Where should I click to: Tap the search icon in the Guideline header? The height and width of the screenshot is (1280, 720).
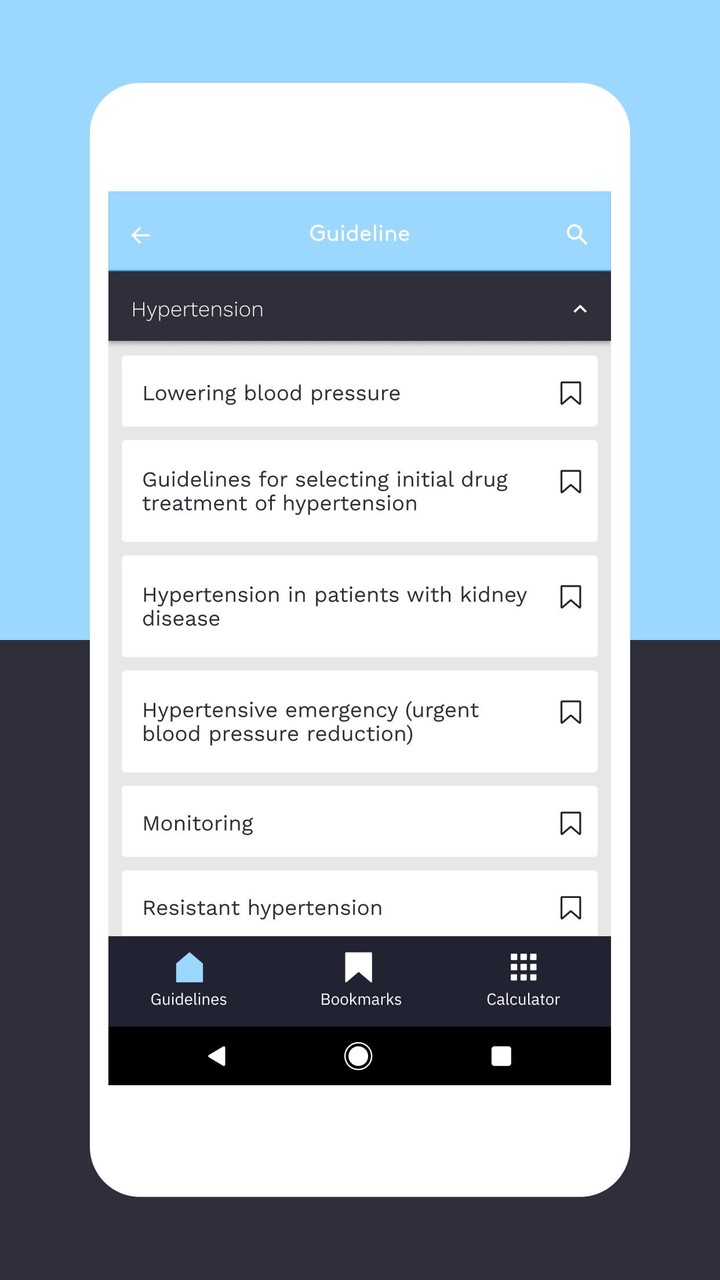pyautogui.click(x=577, y=234)
